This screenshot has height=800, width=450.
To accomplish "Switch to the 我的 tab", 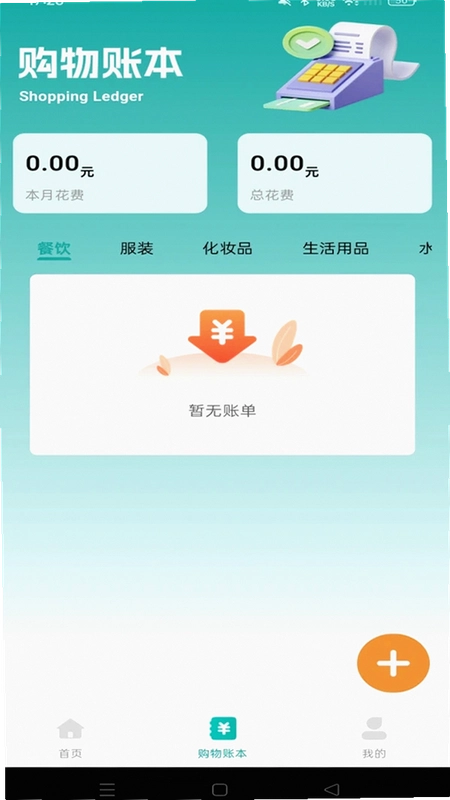I will (x=374, y=738).
